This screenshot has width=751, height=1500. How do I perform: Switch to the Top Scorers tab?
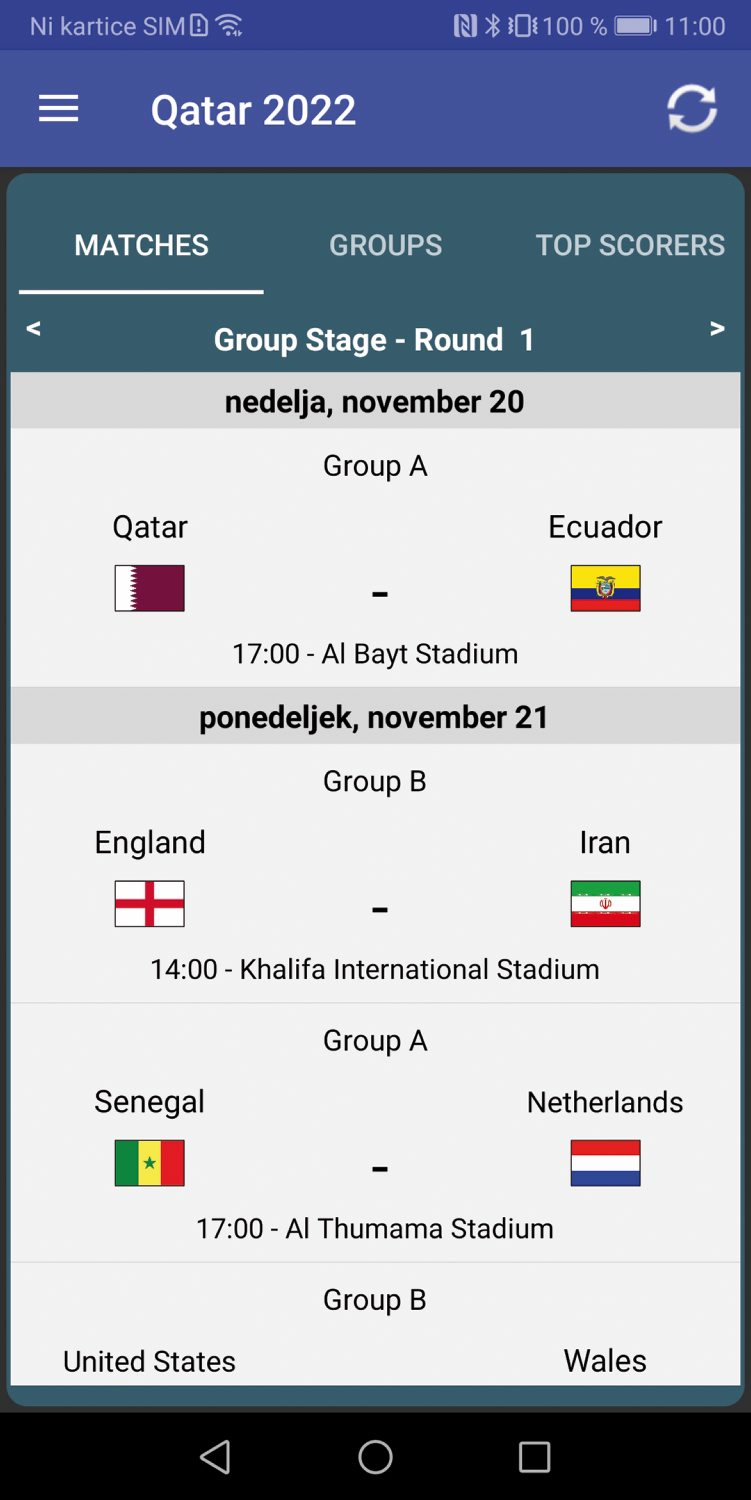(x=630, y=245)
